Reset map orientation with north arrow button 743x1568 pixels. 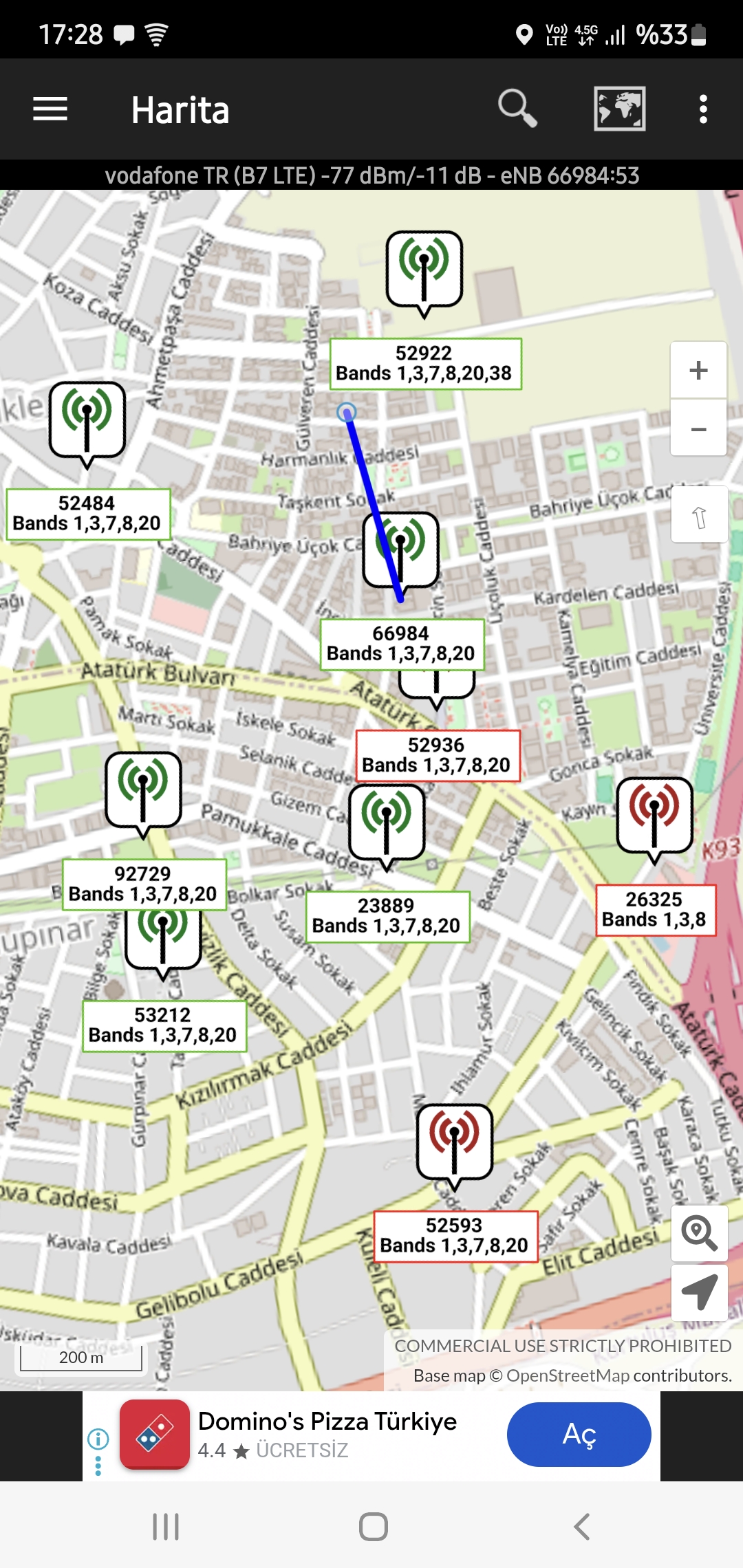[699, 516]
